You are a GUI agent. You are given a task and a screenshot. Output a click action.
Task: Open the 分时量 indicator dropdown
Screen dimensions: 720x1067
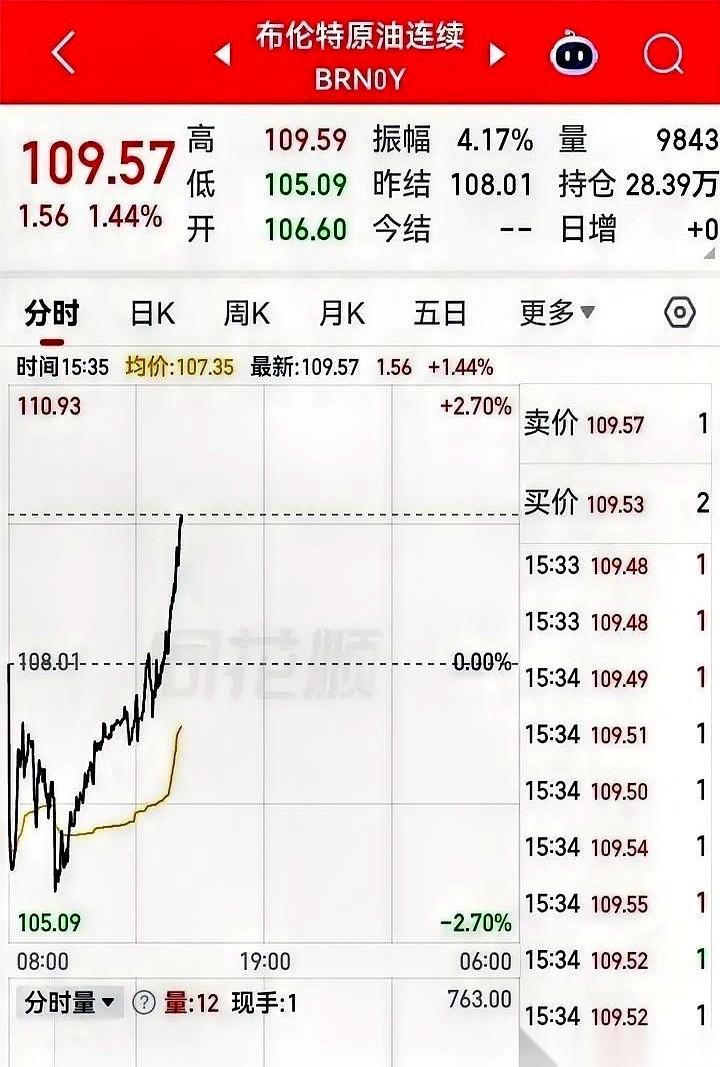65,999
